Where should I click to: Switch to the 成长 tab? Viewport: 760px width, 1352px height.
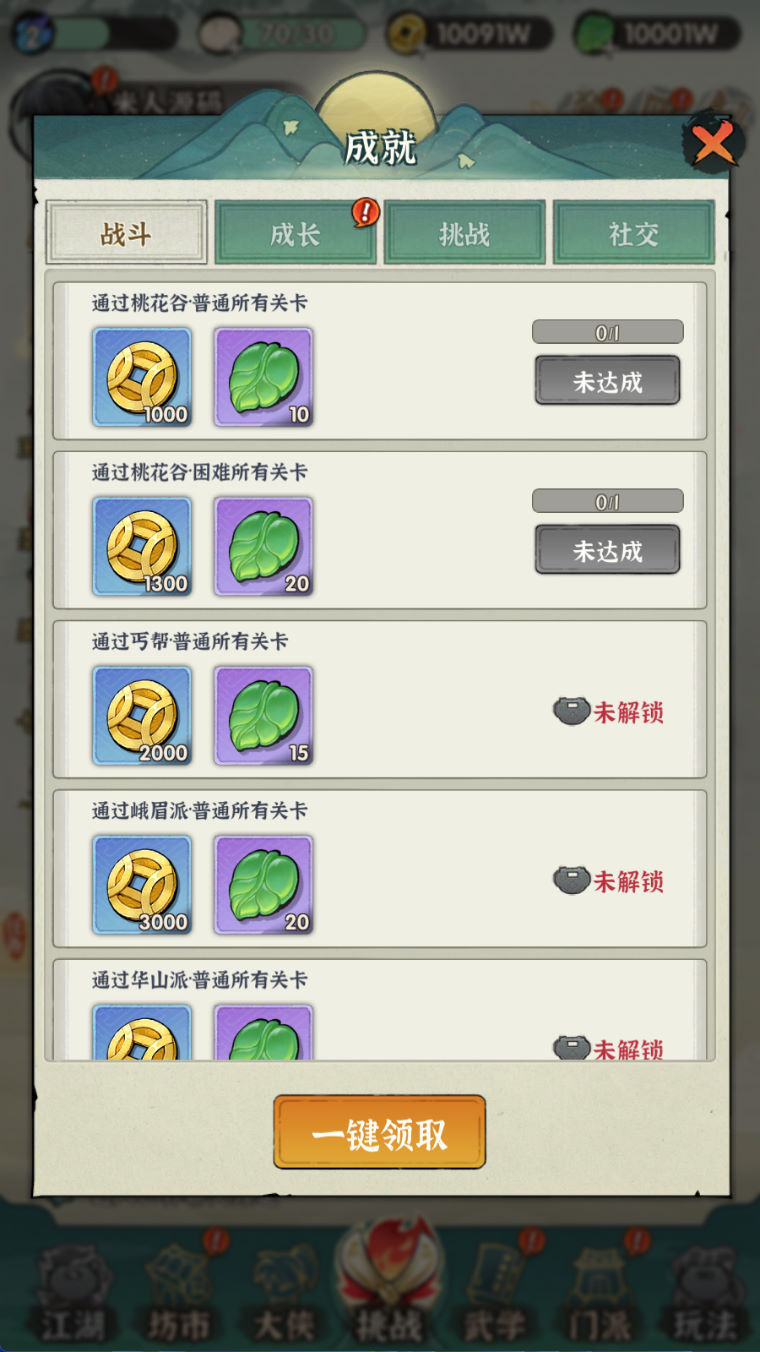point(295,234)
